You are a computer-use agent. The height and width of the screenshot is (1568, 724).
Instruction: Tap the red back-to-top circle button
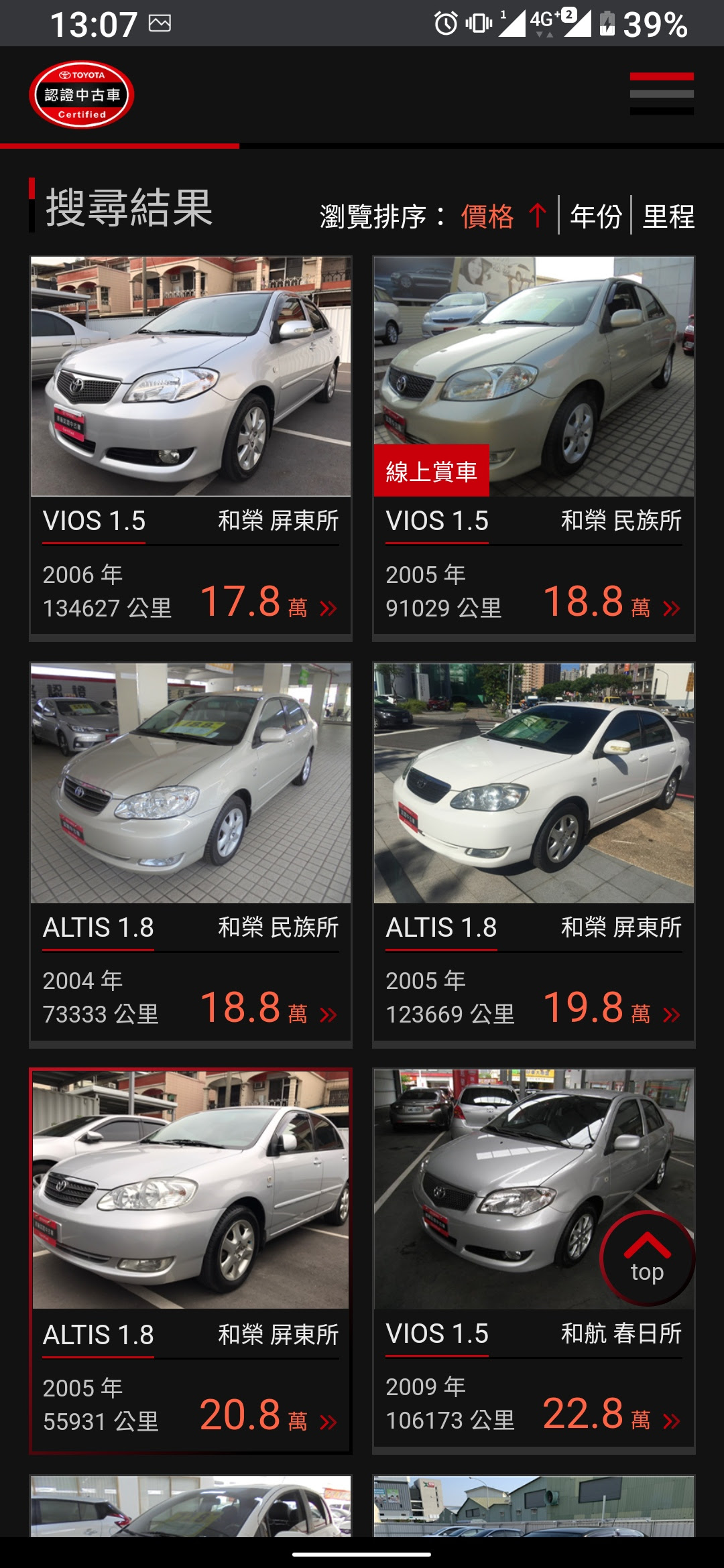pyautogui.click(x=646, y=1260)
